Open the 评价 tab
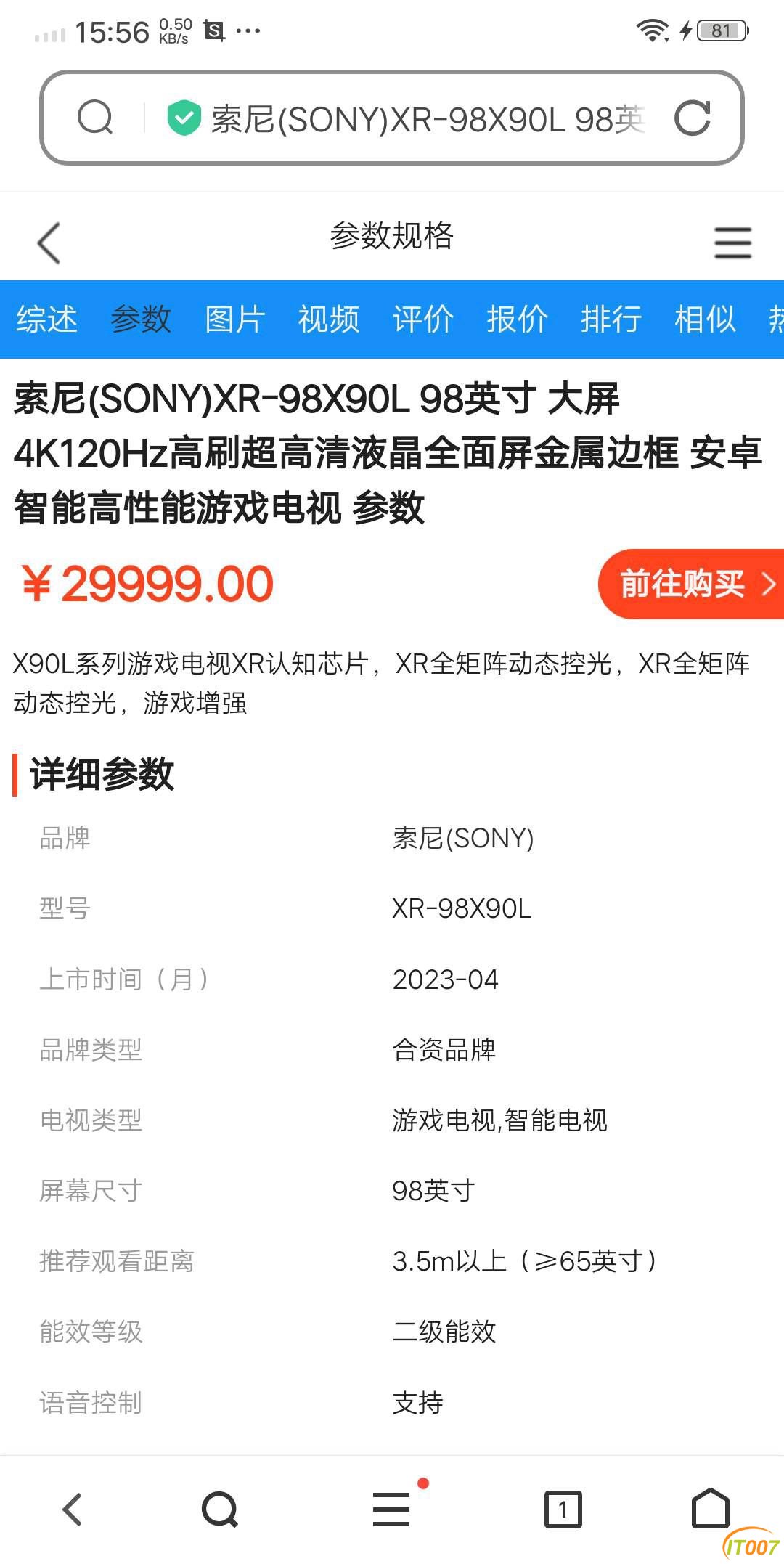784x1564 pixels. tap(423, 319)
